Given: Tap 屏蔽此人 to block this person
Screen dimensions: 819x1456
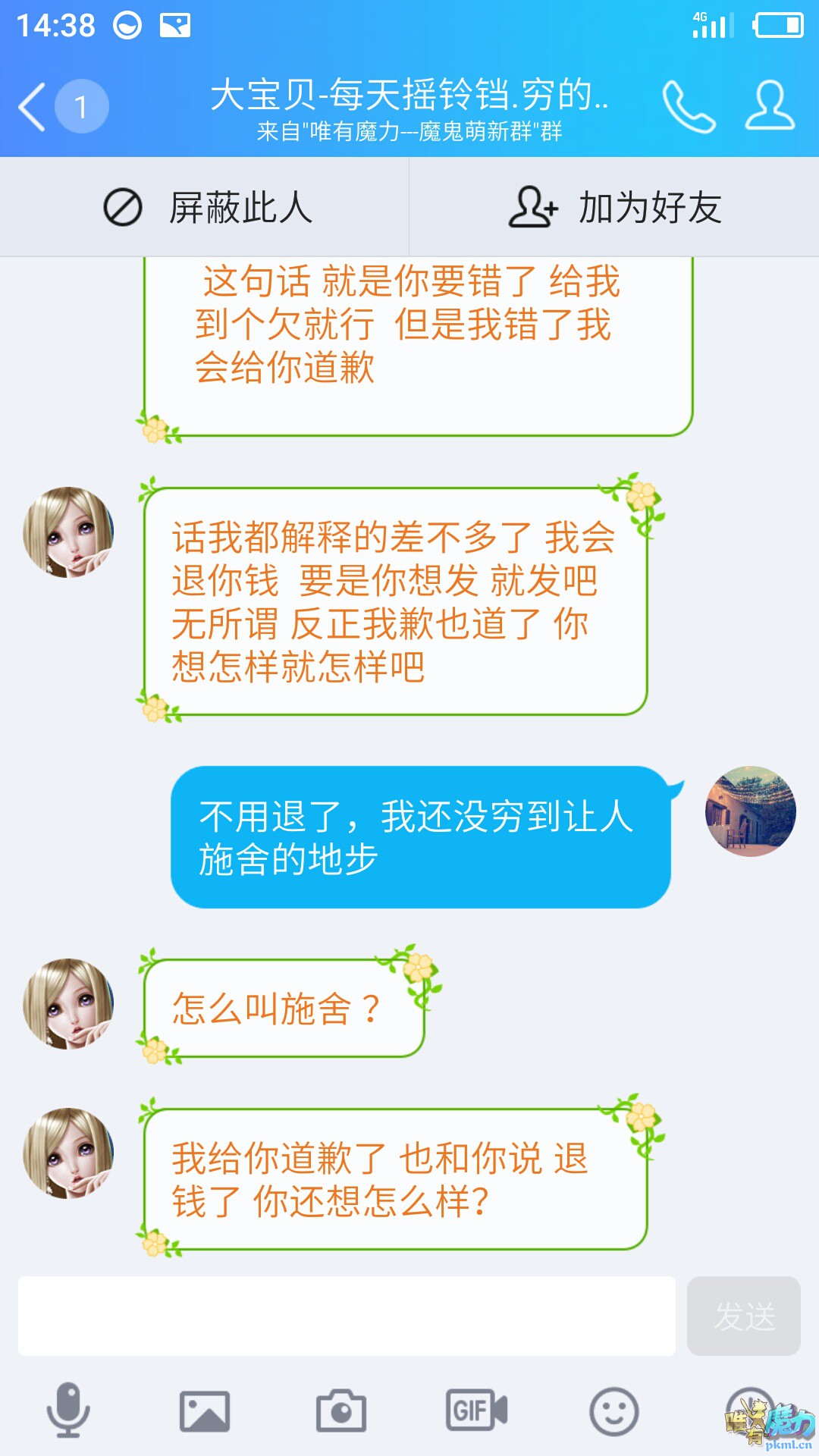Looking at the screenshot, I should coord(206,208).
